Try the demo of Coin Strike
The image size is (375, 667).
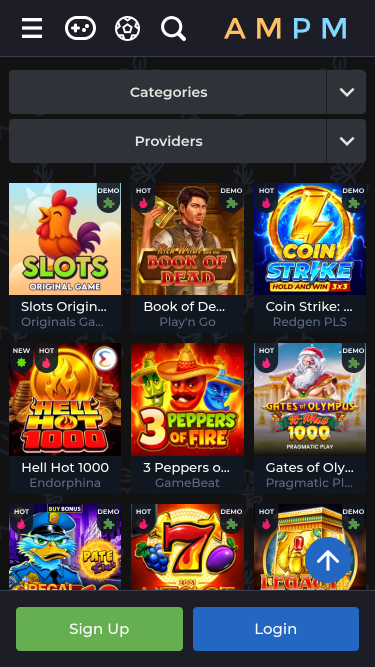click(354, 197)
